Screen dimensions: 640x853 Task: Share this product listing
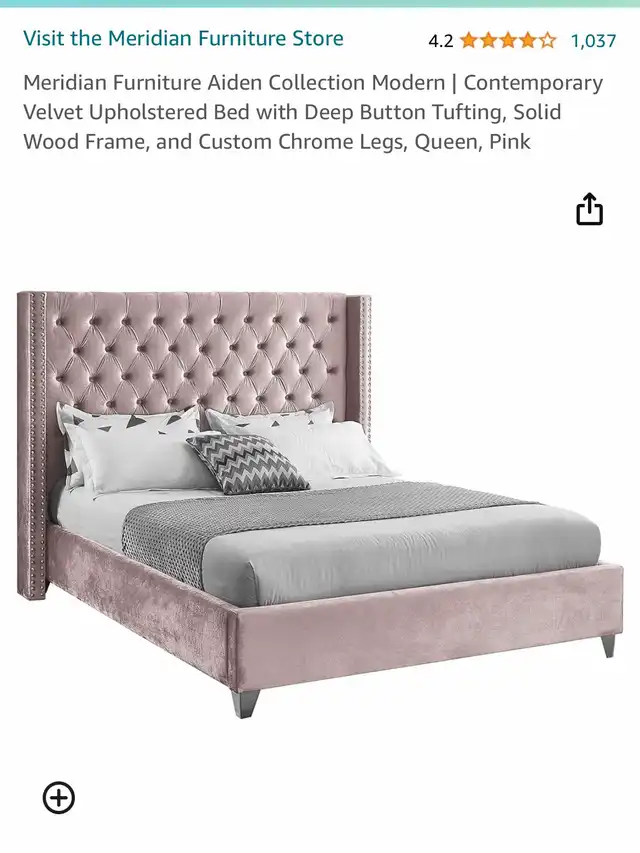(589, 209)
